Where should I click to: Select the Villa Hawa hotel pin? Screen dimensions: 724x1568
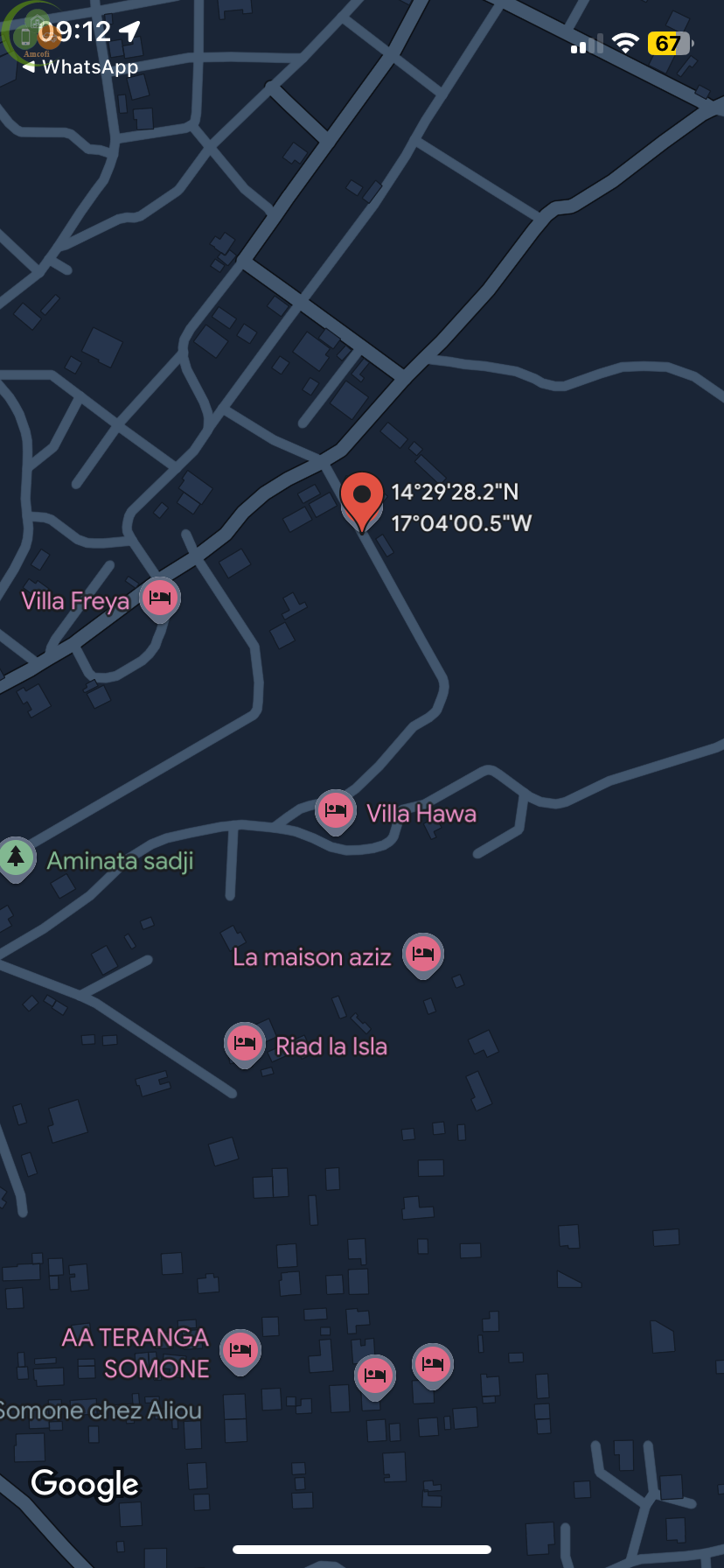point(336,810)
